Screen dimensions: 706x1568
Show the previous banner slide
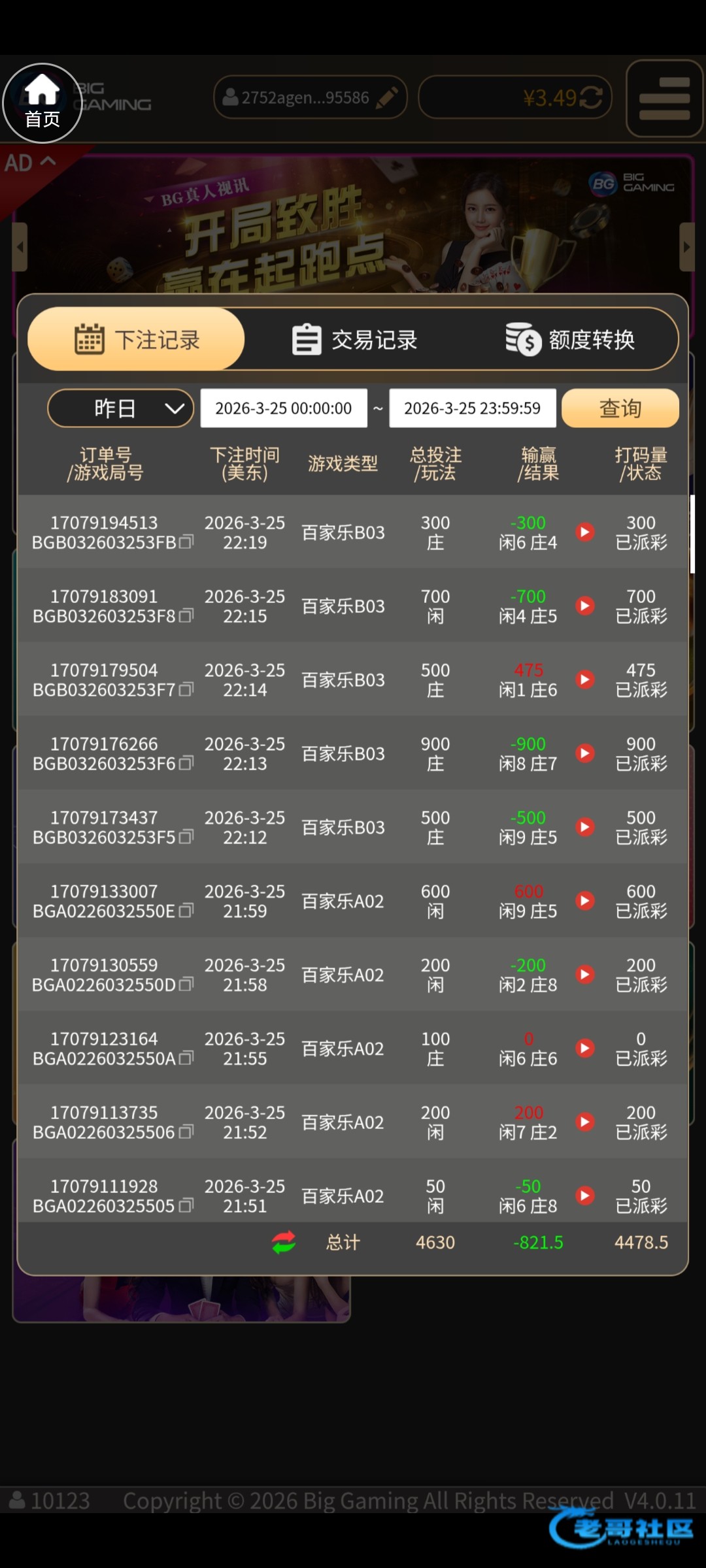20,247
